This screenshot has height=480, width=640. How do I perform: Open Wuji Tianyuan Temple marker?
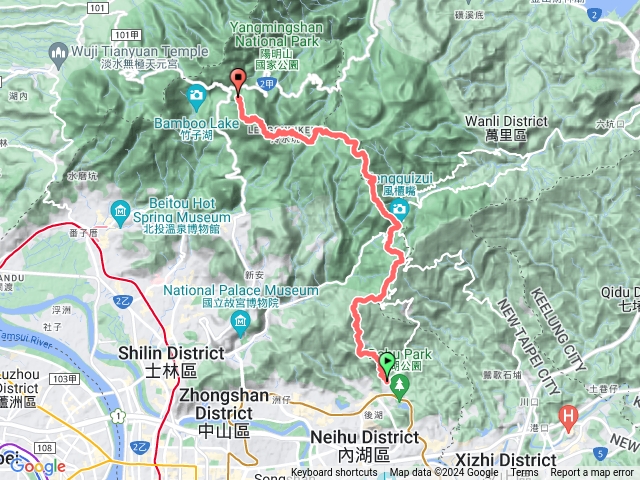pyautogui.click(x=58, y=50)
